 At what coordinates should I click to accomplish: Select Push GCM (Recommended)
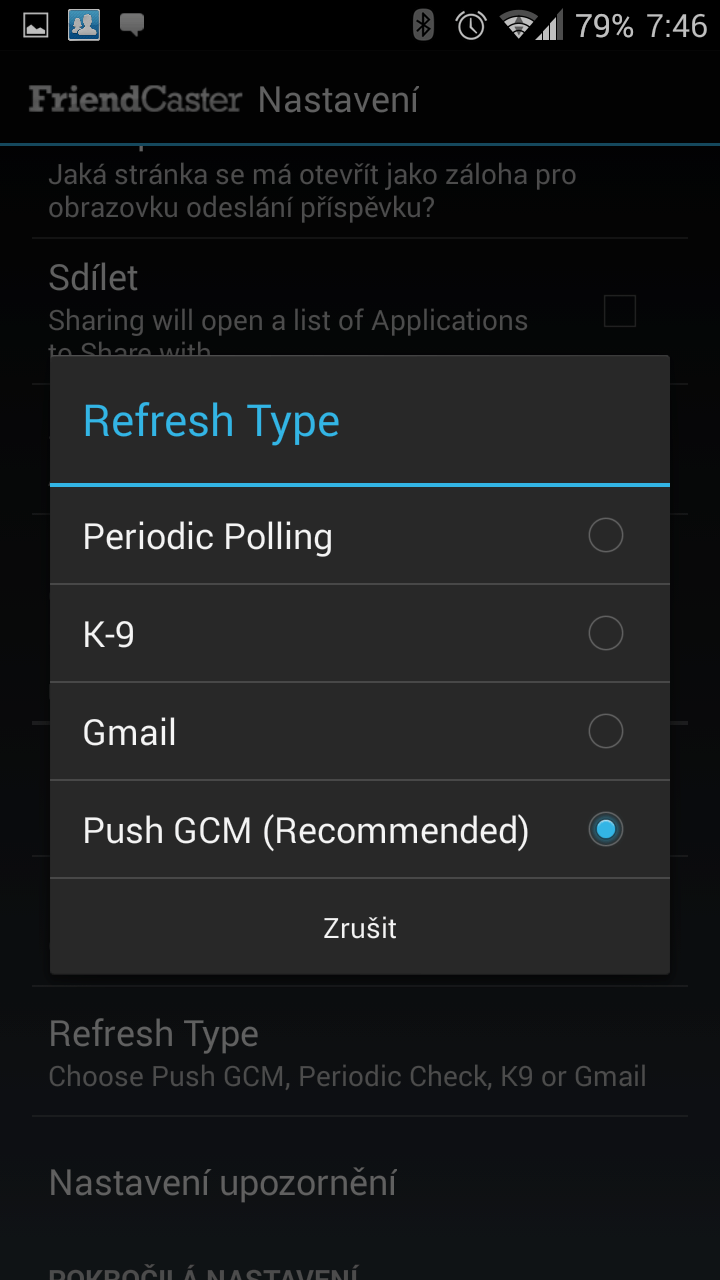(x=360, y=830)
